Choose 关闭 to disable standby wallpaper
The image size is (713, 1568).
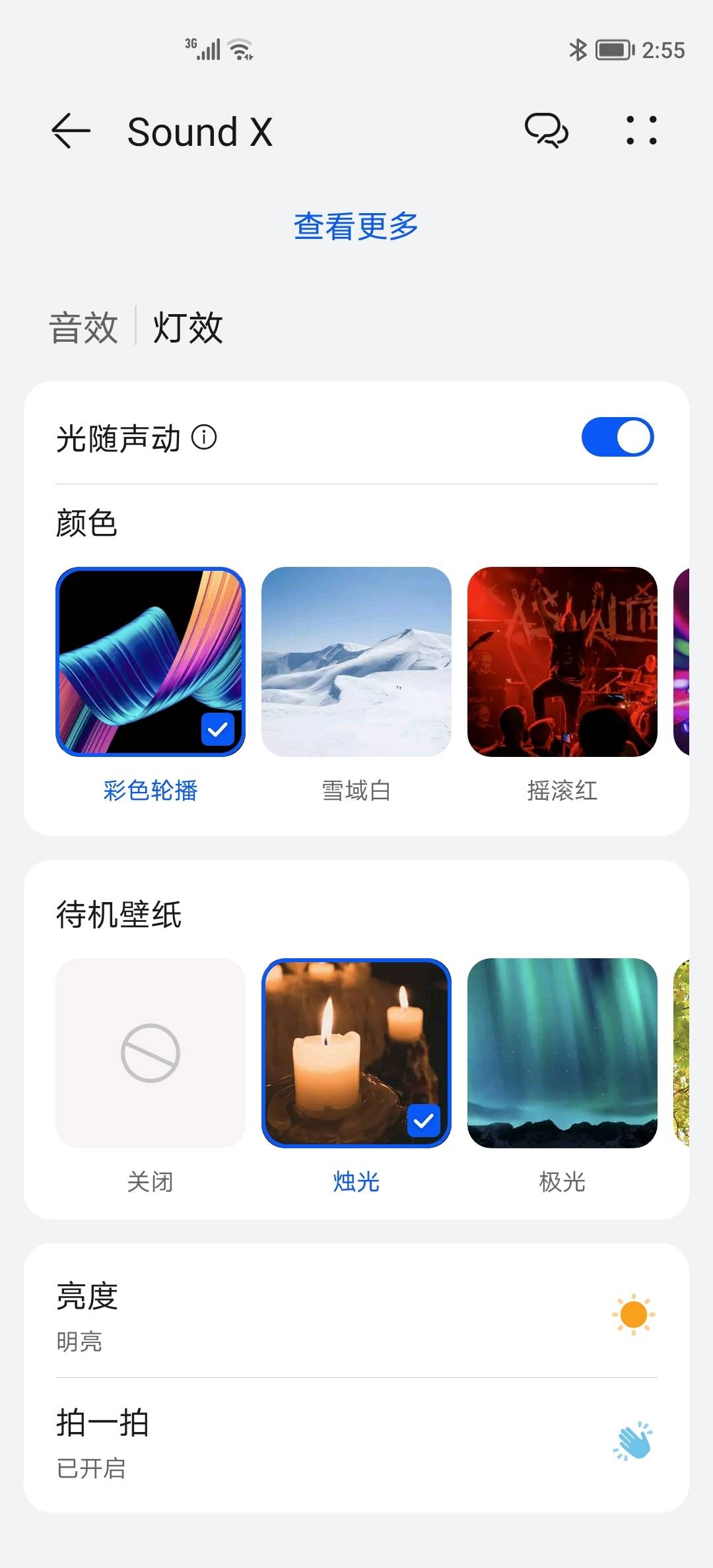pyautogui.click(x=150, y=1054)
